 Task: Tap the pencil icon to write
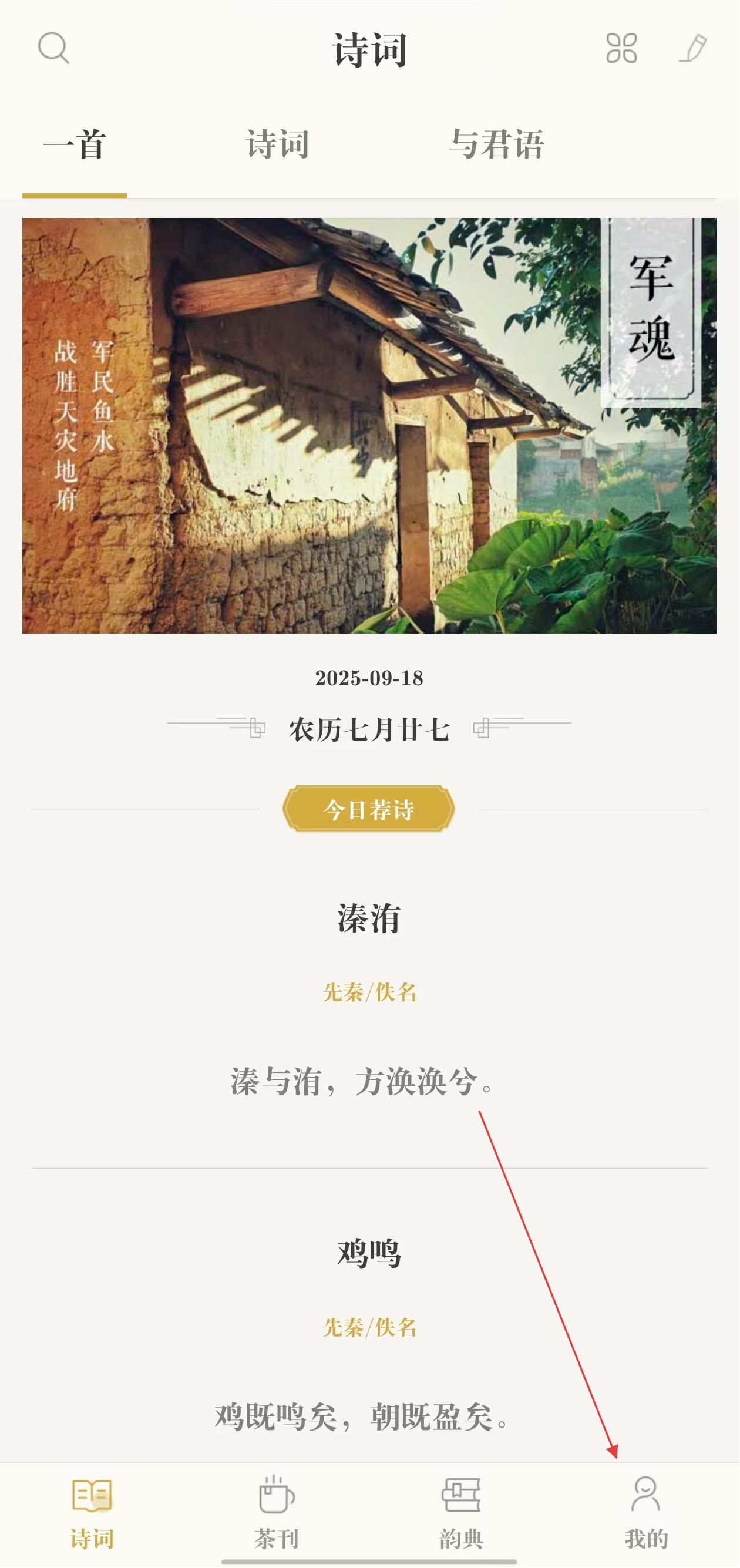coord(692,48)
